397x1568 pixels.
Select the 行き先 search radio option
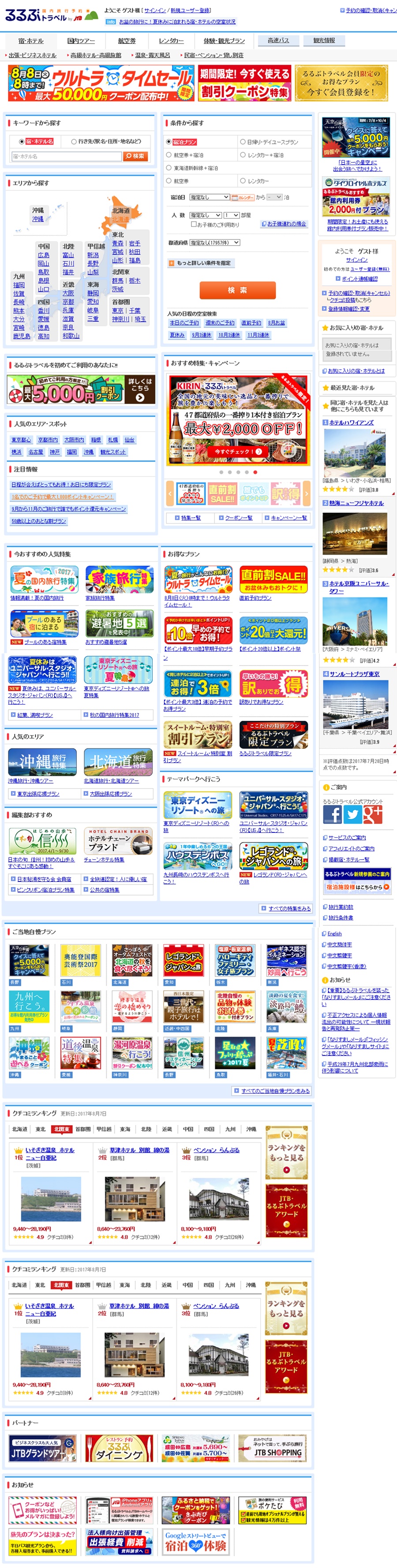(x=74, y=141)
